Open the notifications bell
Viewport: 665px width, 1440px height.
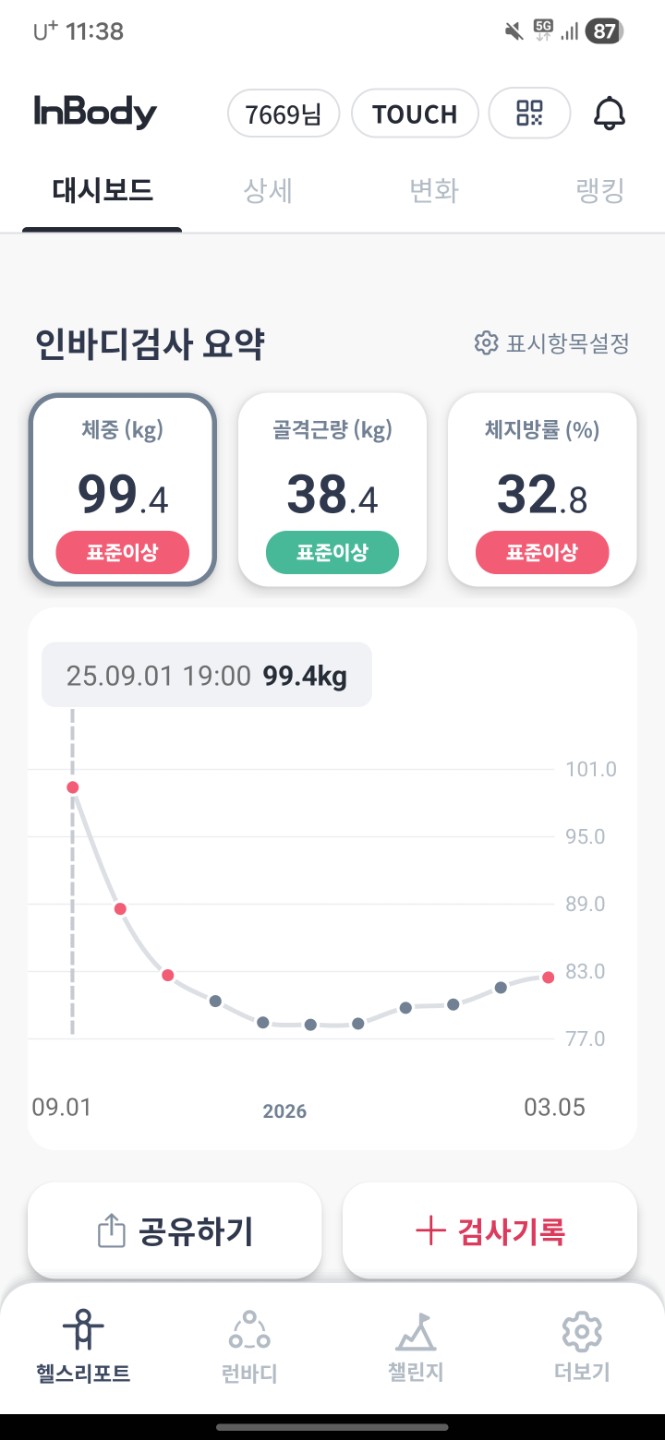[609, 114]
